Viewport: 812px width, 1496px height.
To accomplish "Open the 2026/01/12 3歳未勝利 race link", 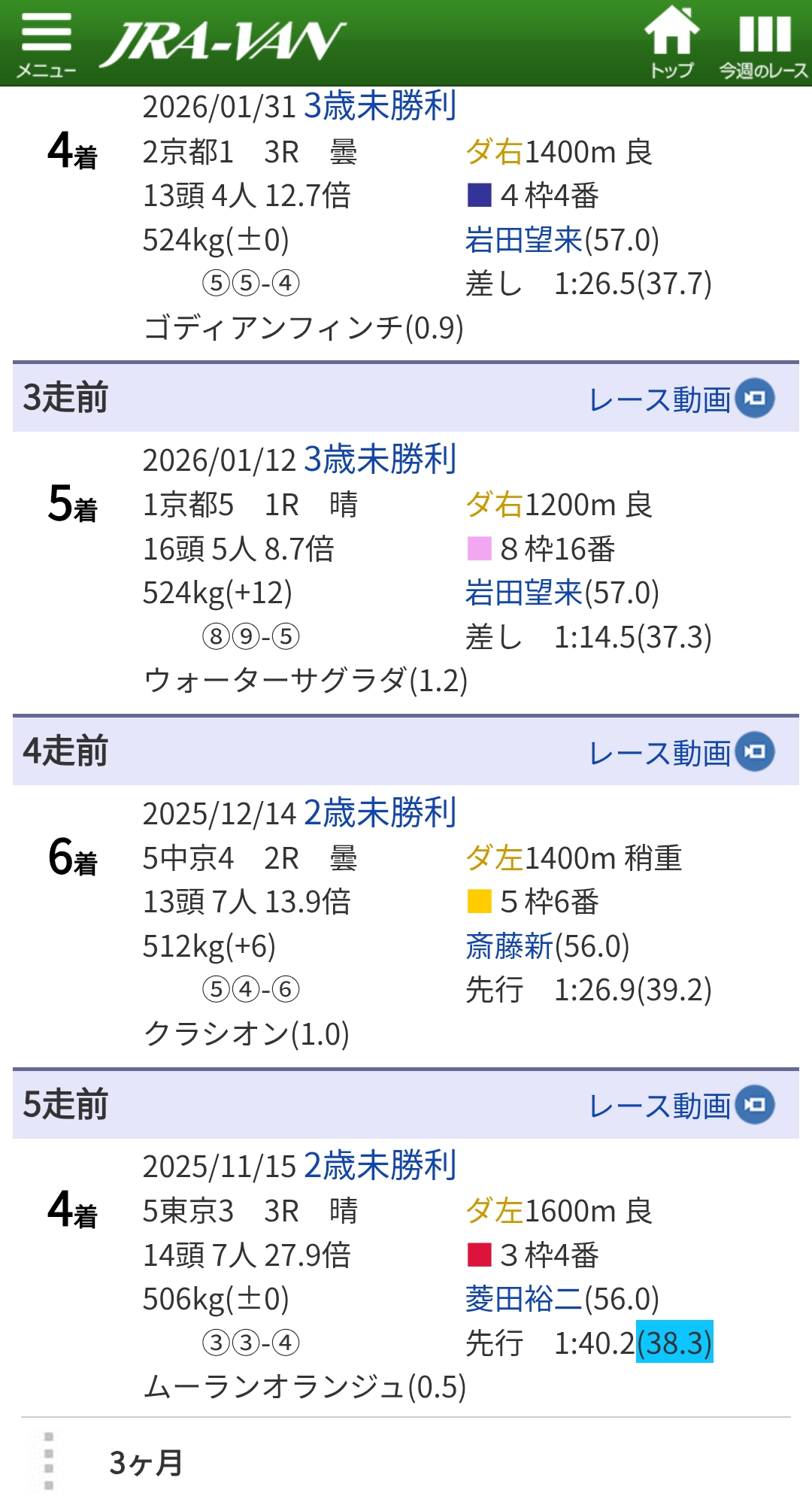I will [x=380, y=460].
